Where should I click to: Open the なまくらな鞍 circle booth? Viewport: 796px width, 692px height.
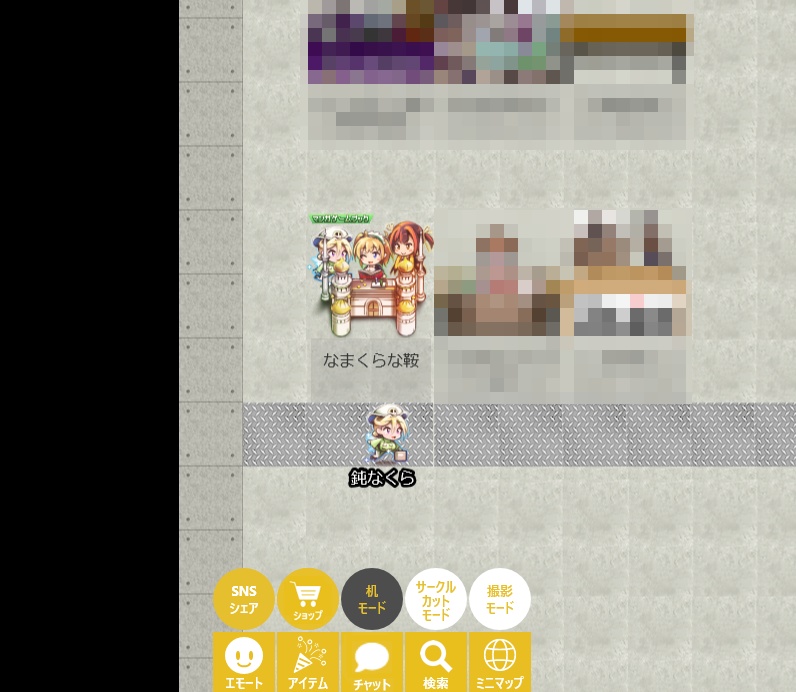tap(371, 290)
